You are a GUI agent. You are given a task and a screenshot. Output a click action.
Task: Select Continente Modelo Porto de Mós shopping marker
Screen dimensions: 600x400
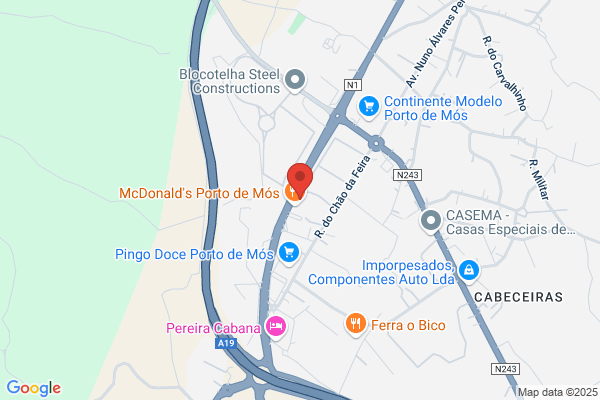click(x=369, y=107)
